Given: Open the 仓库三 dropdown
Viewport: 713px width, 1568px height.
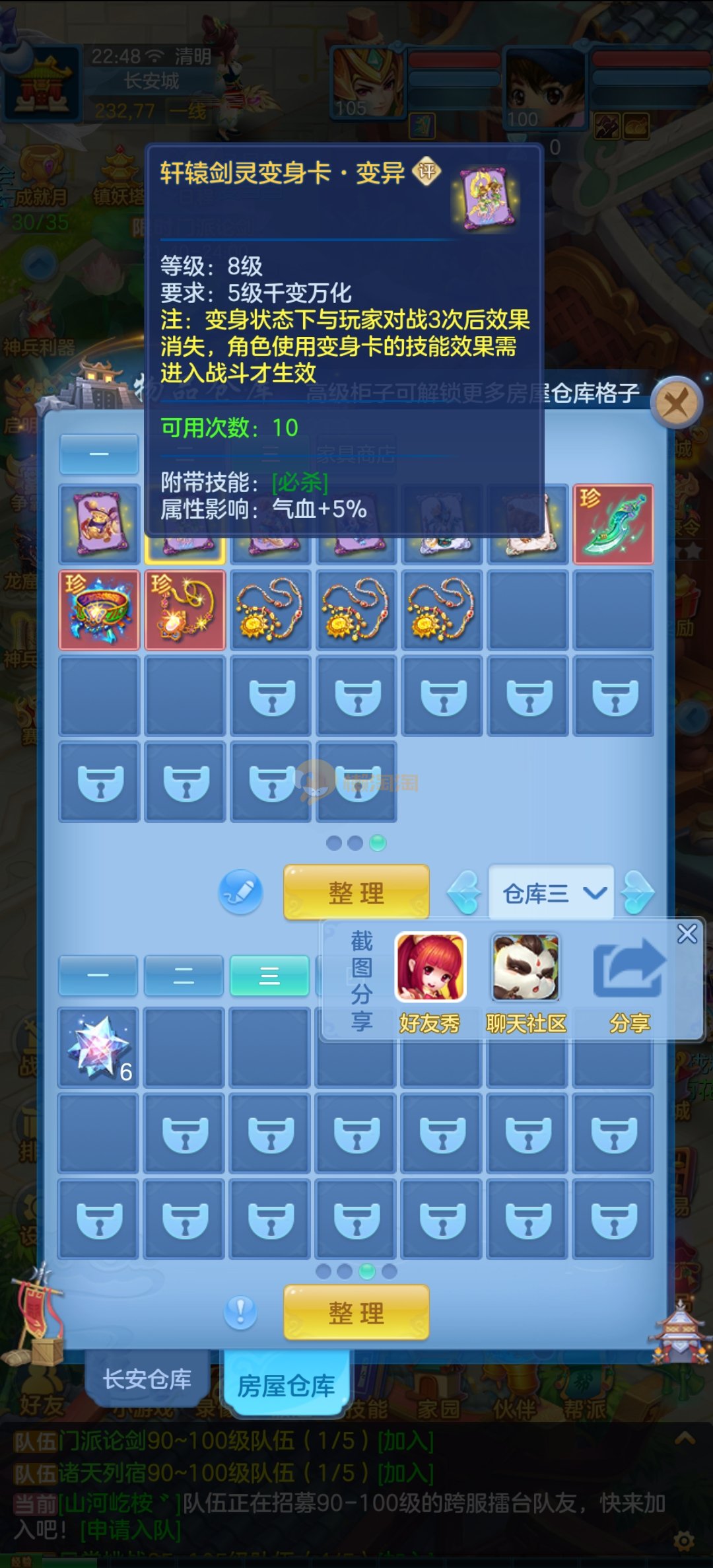Looking at the screenshot, I should [x=551, y=893].
